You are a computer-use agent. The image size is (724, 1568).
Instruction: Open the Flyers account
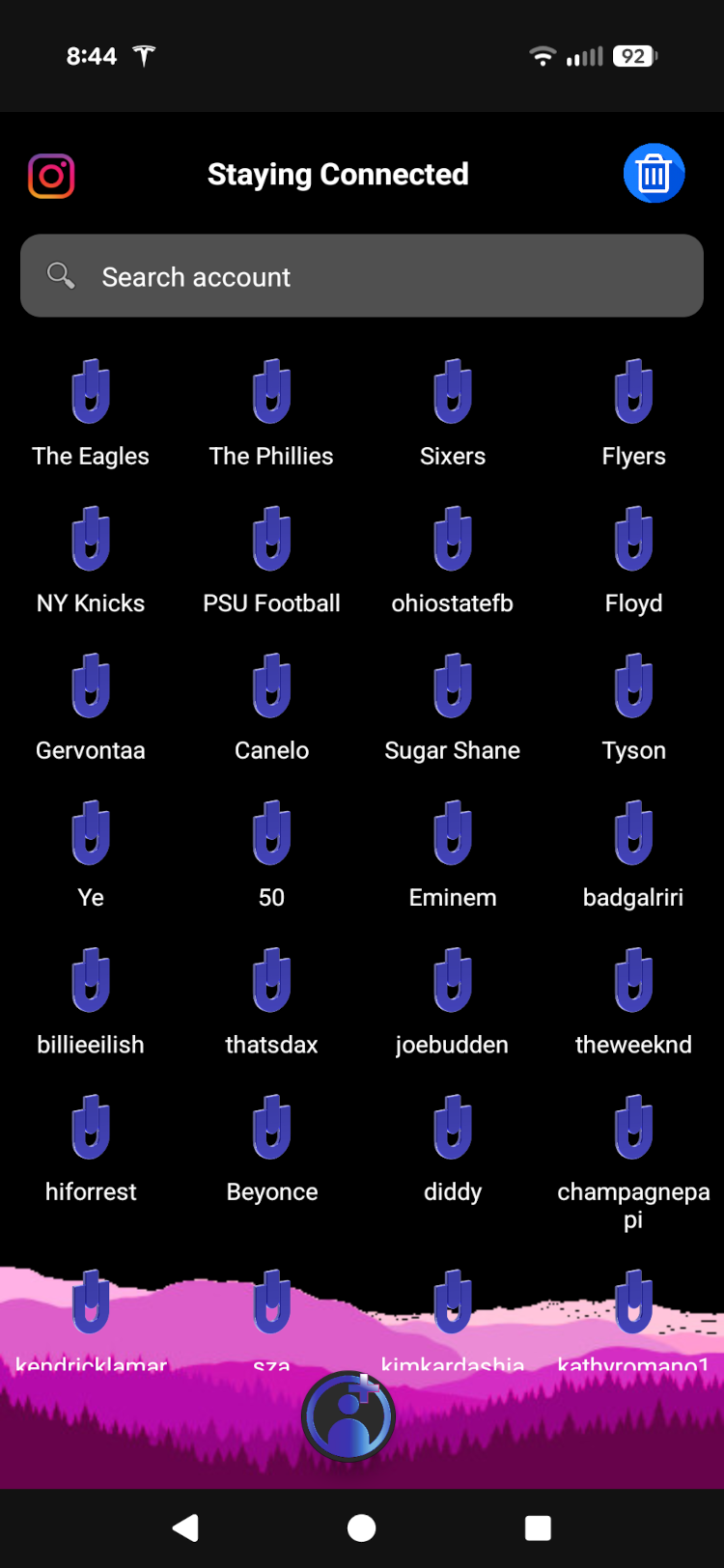click(633, 414)
